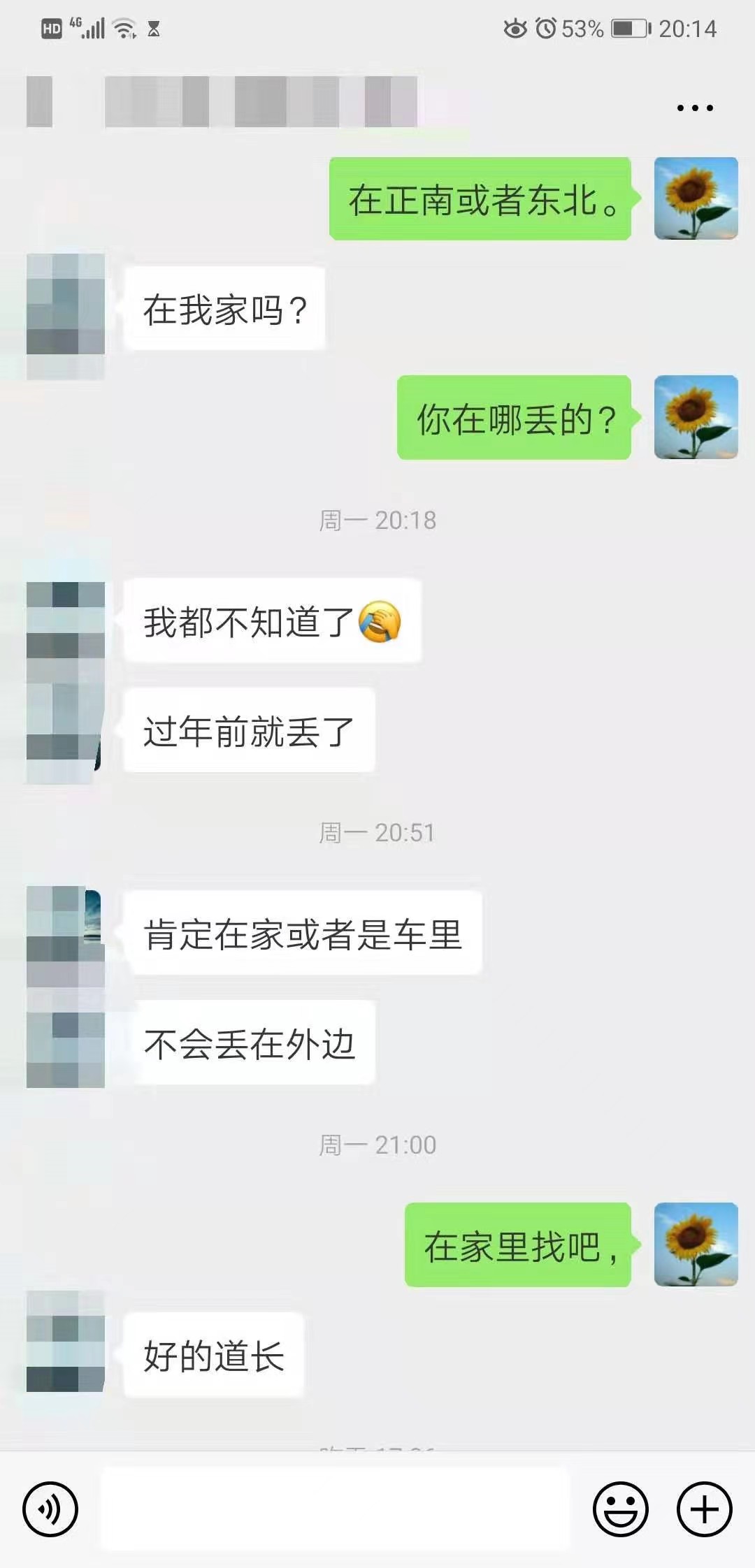The image size is (755, 1568).
Task: Focus the message text field
Action: (336, 1509)
